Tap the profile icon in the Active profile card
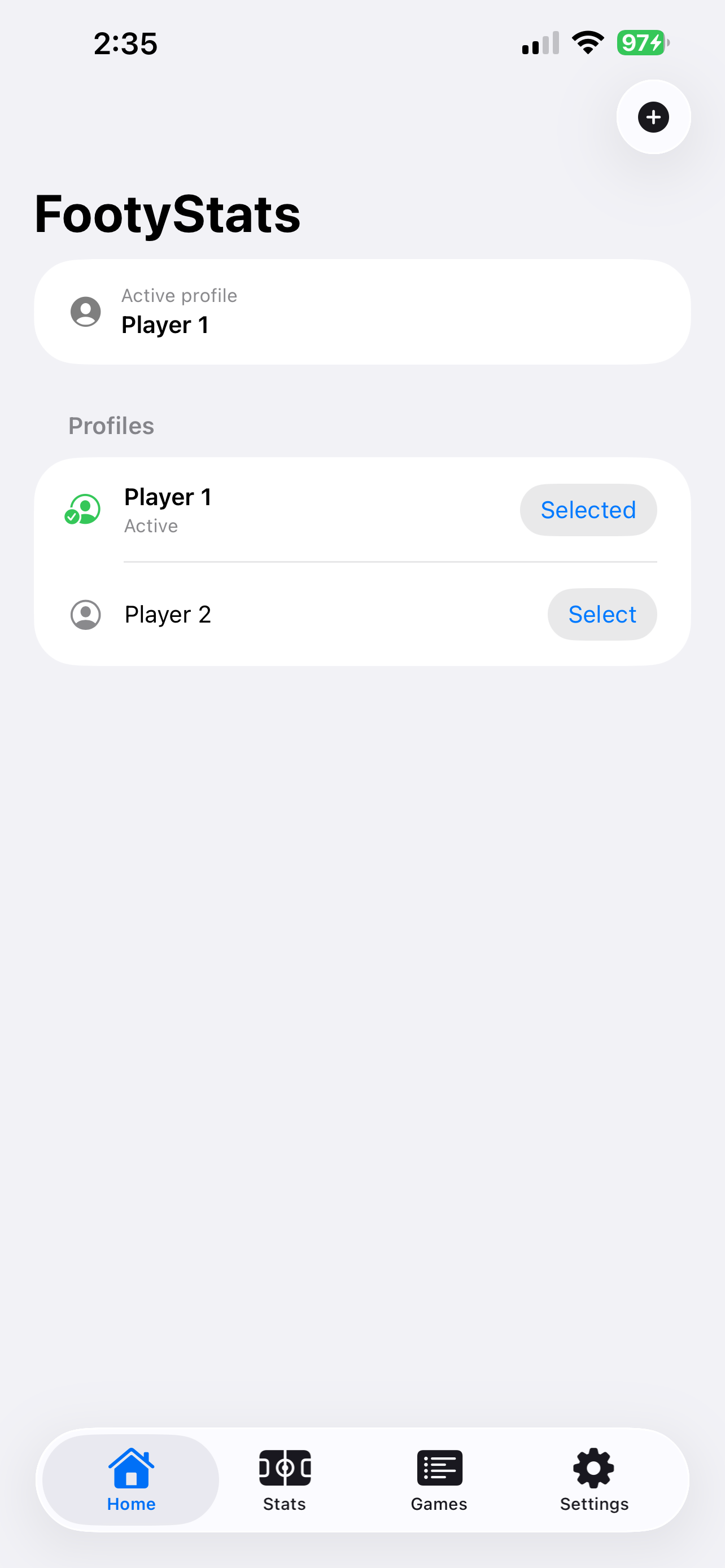Image resolution: width=725 pixels, height=1568 pixels. click(85, 311)
